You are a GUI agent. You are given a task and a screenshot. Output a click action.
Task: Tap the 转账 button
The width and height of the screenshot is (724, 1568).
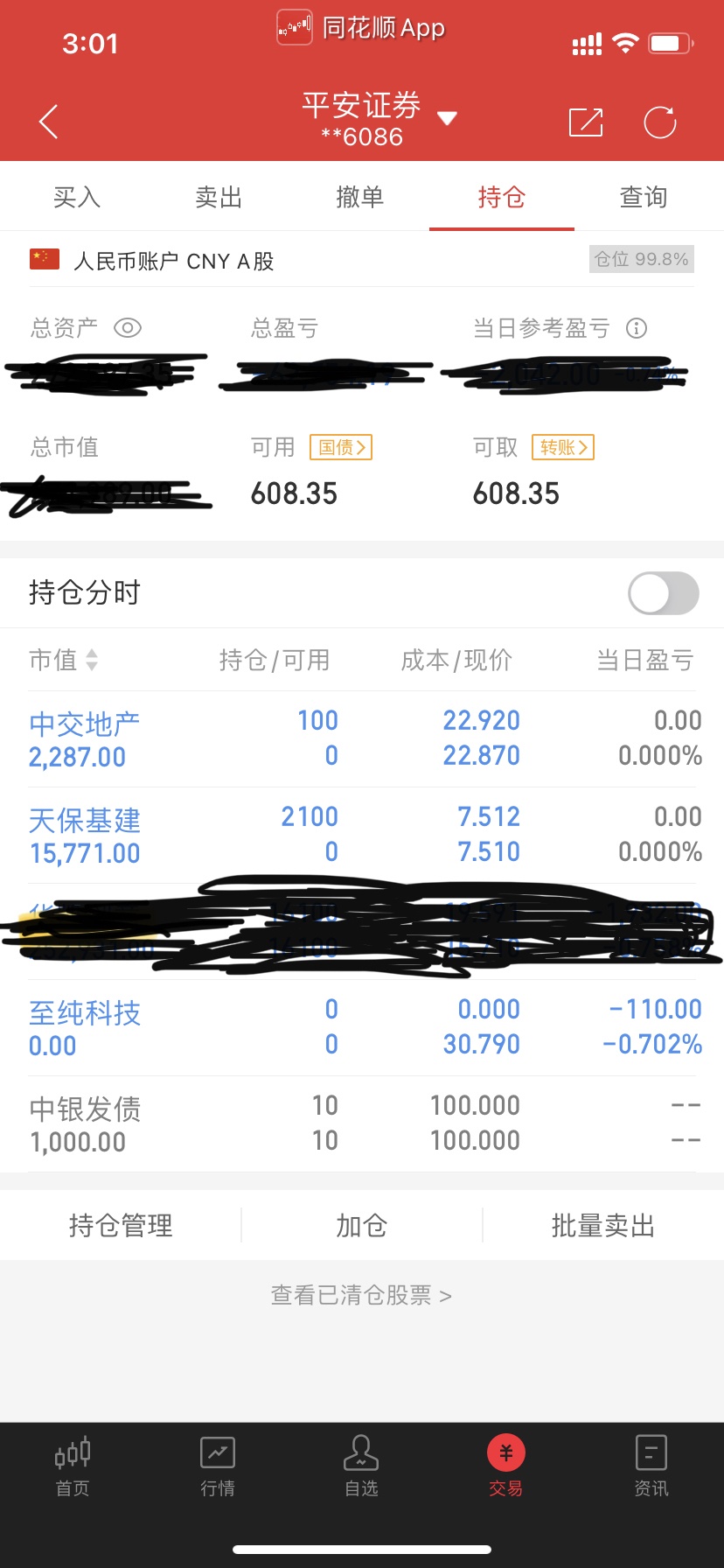[563, 447]
